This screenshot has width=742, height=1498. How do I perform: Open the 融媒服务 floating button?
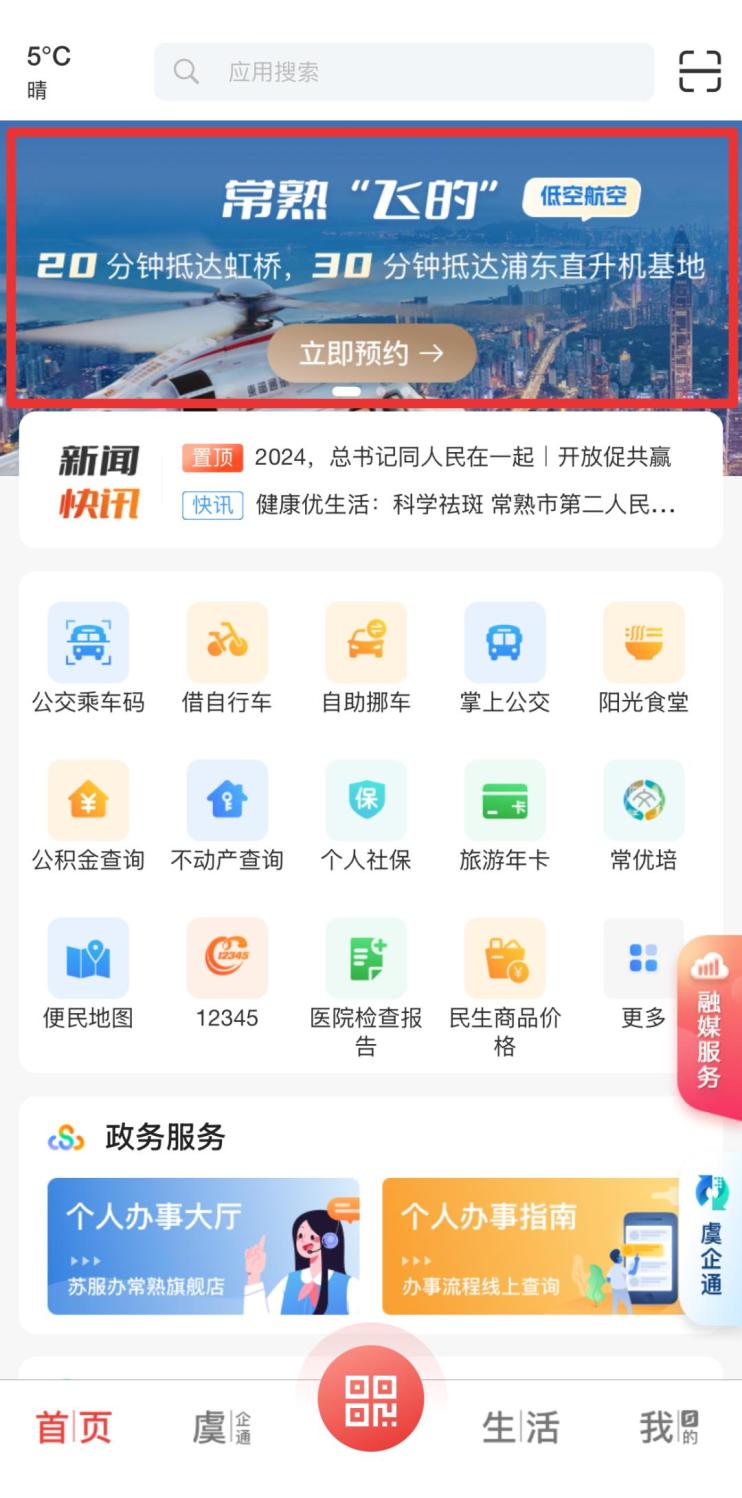[709, 1025]
